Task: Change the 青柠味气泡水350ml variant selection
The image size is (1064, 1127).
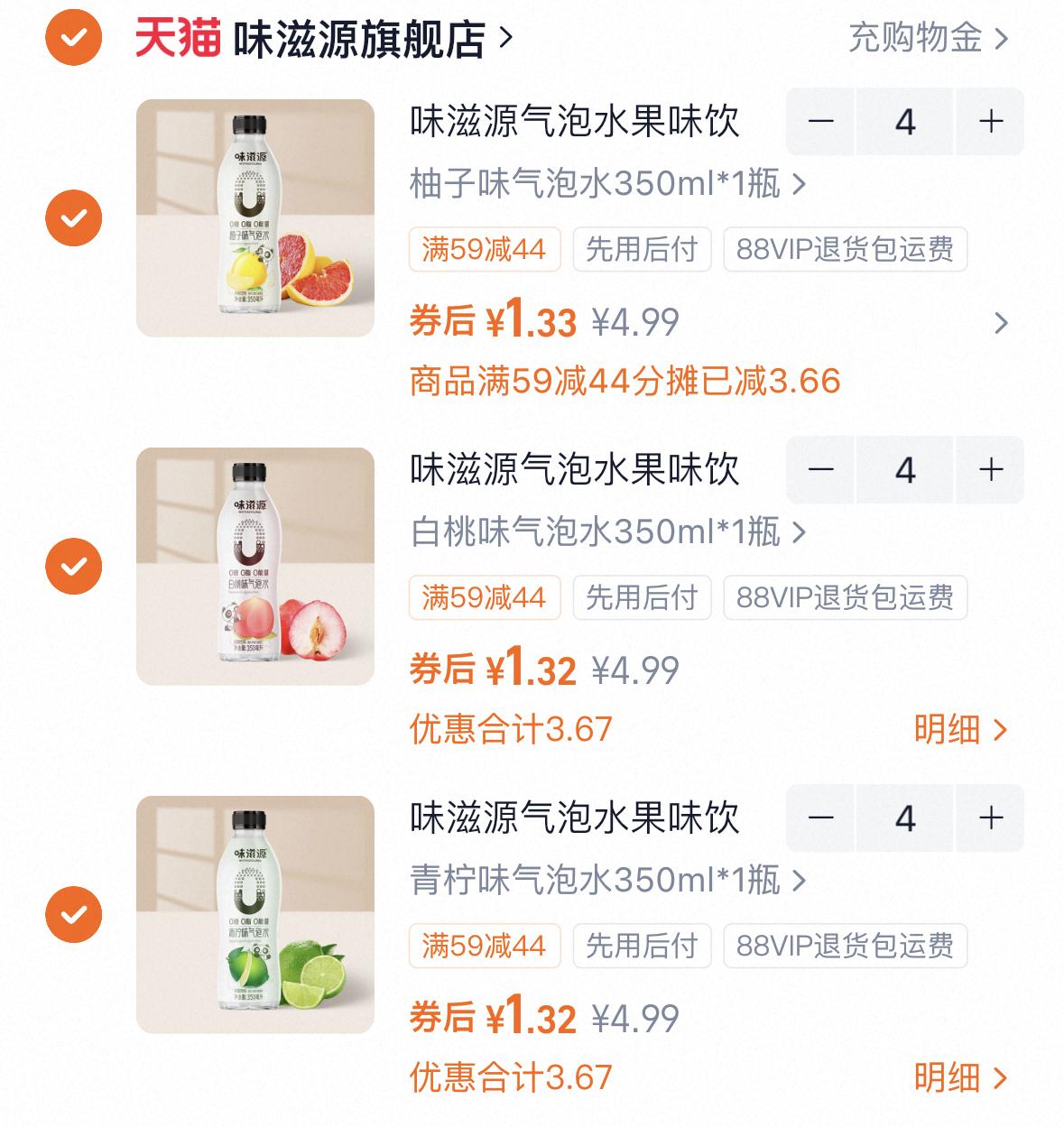Action: pos(607,881)
